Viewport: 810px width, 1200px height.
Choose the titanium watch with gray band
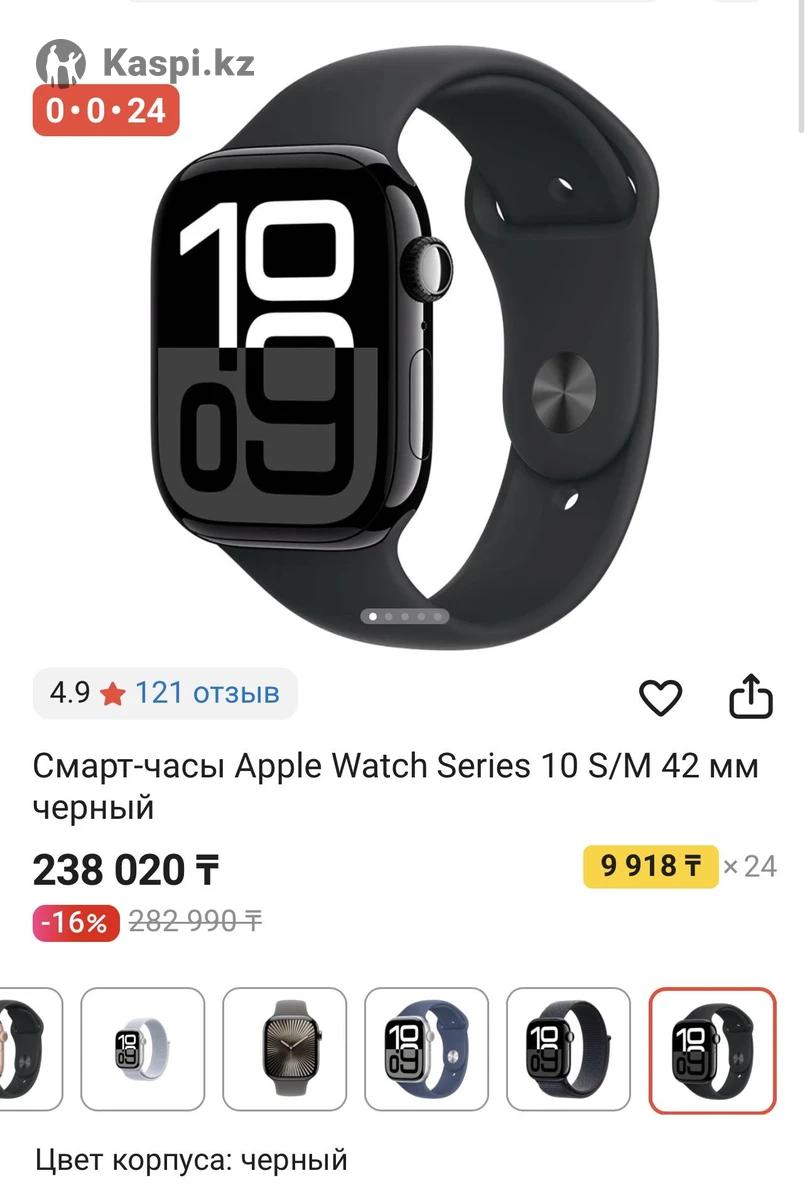[284, 1049]
